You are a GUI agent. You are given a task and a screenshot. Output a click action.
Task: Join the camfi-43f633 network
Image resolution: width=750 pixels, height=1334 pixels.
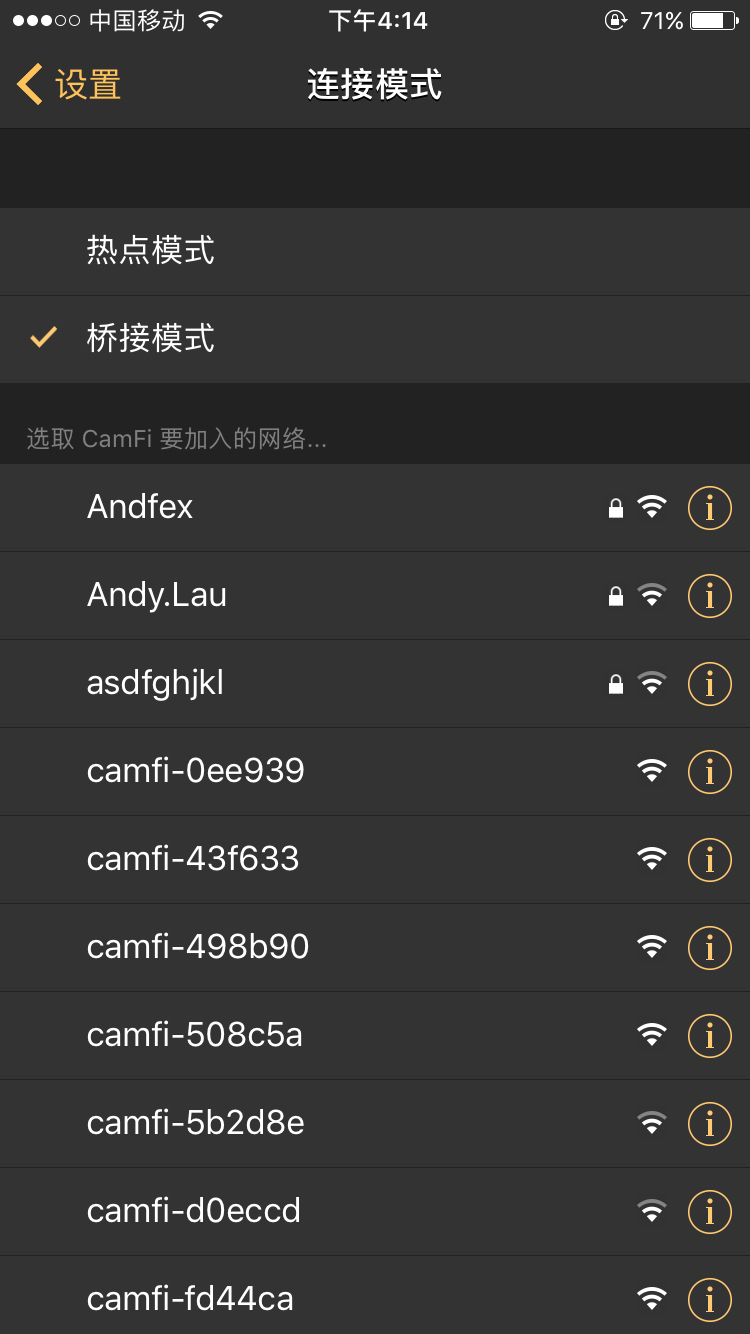[x=375, y=859]
